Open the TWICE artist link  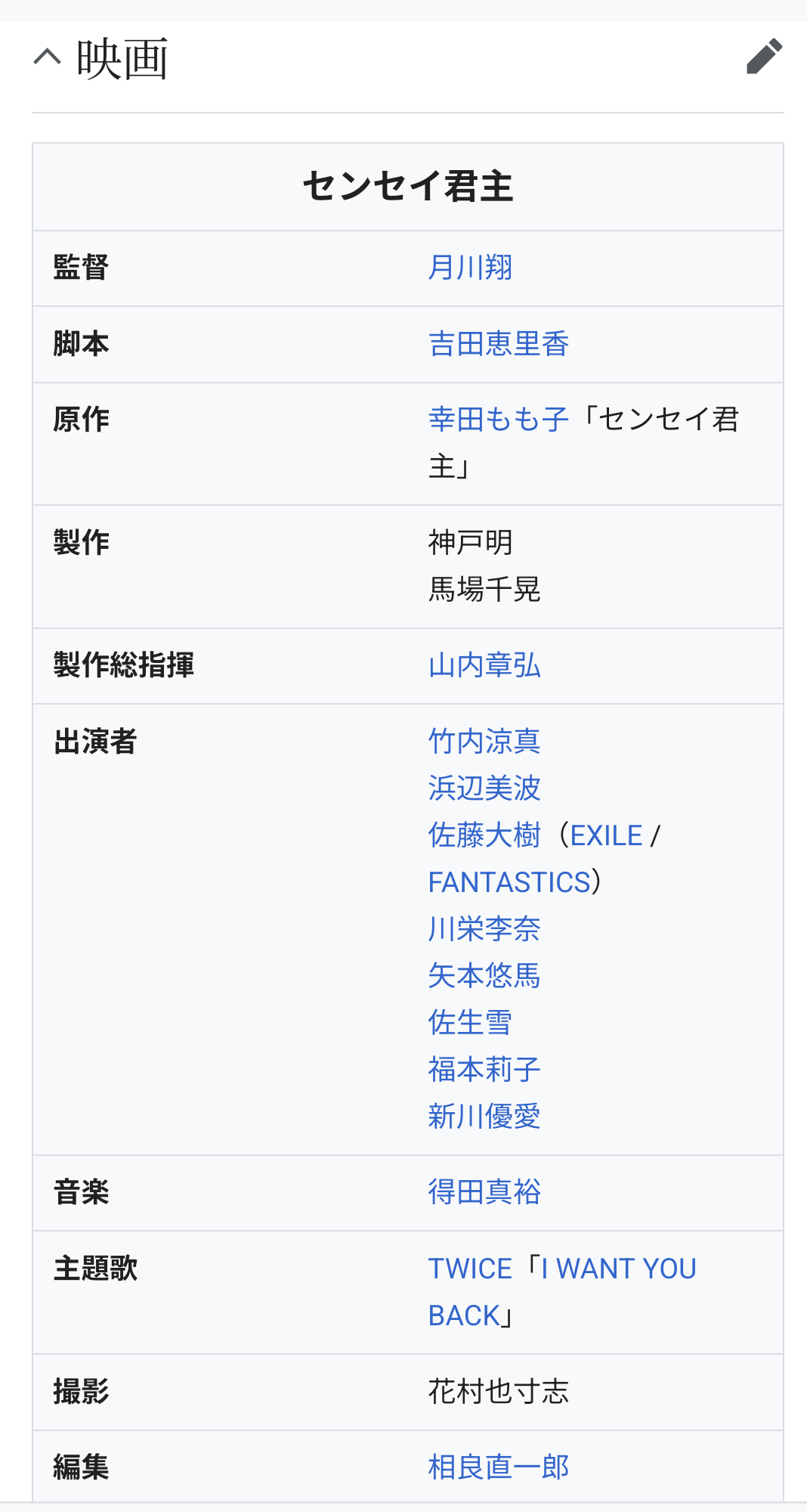tap(470, 1269)
